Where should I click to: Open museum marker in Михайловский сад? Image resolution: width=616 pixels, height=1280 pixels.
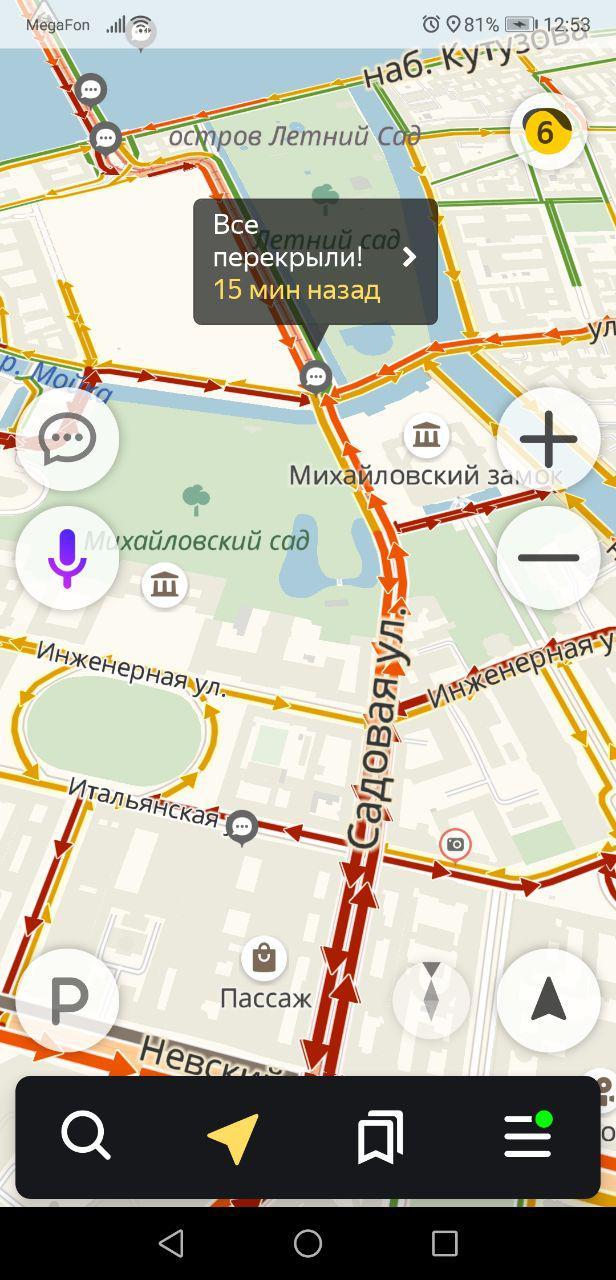point(165,584)
